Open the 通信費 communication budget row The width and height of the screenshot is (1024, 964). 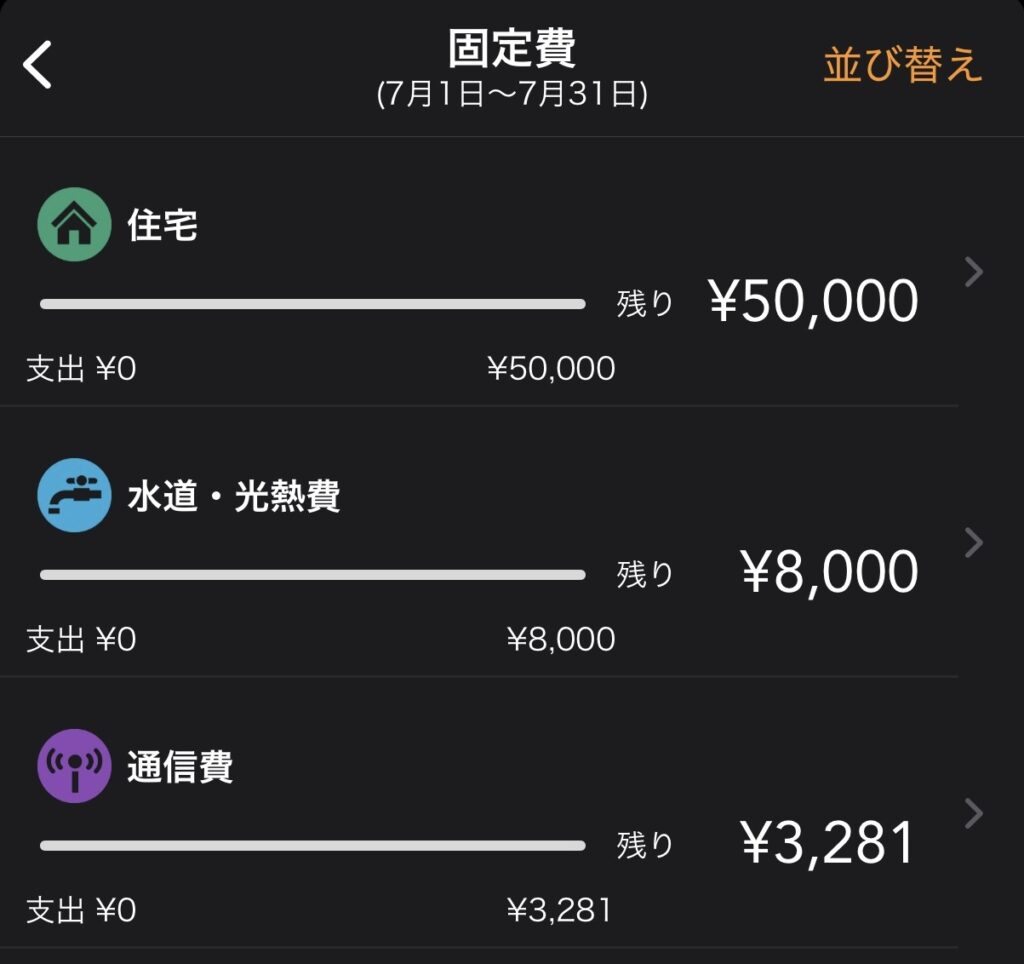coord(480,813)
